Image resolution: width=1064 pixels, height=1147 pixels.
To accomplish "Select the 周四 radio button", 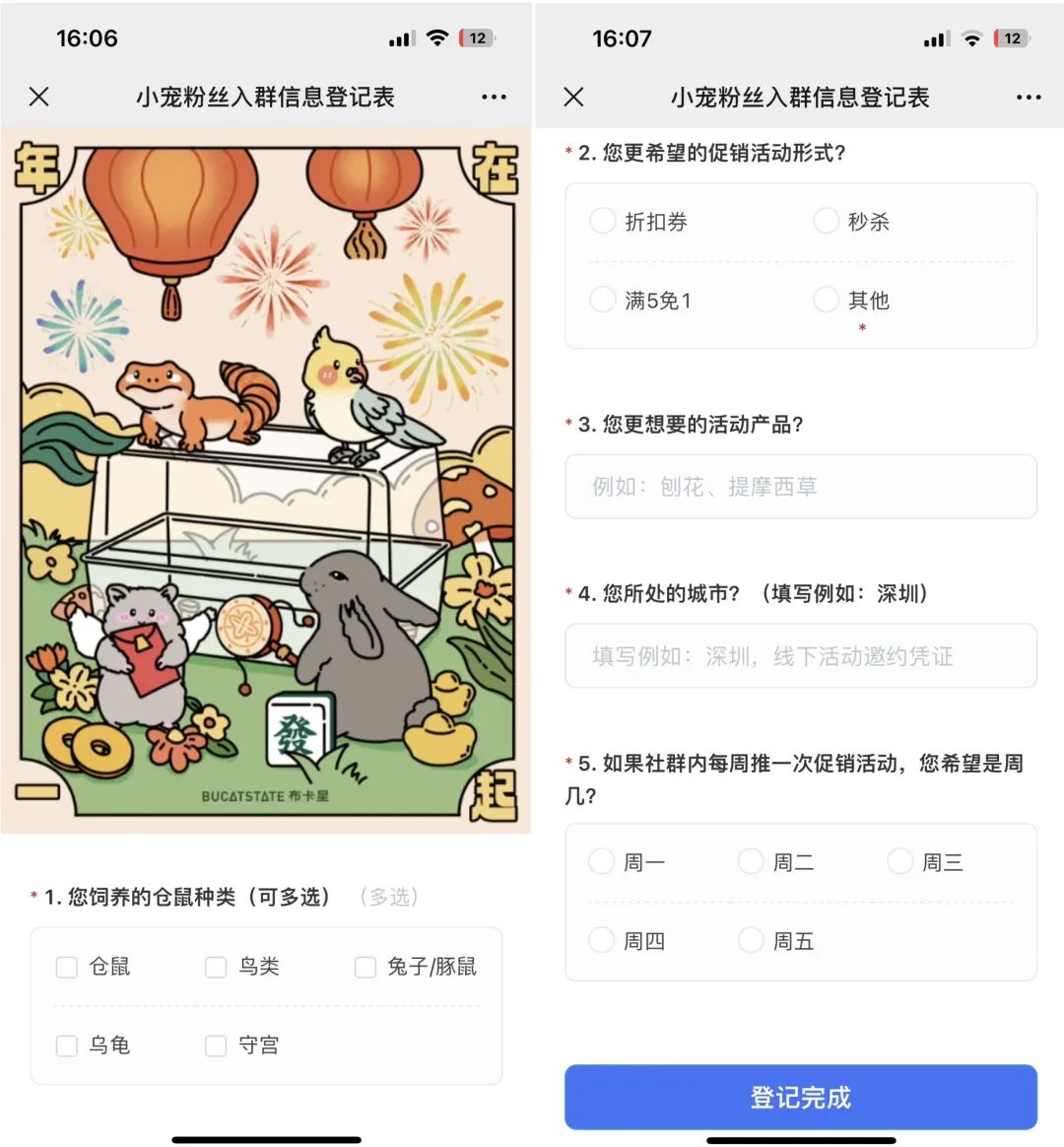I will coord(602,941).
